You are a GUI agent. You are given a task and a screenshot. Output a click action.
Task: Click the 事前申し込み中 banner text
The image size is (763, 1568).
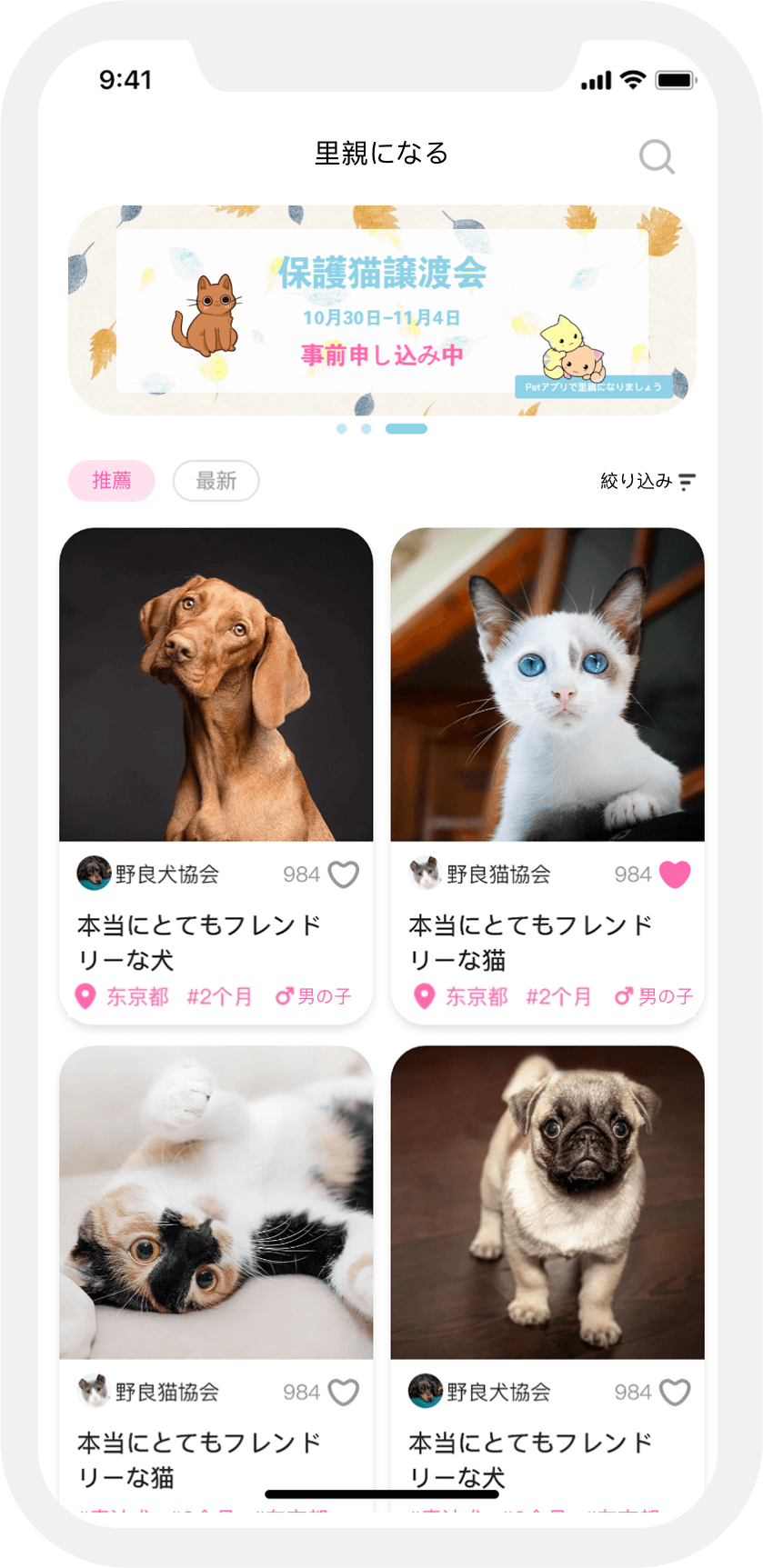pos(381,353)
